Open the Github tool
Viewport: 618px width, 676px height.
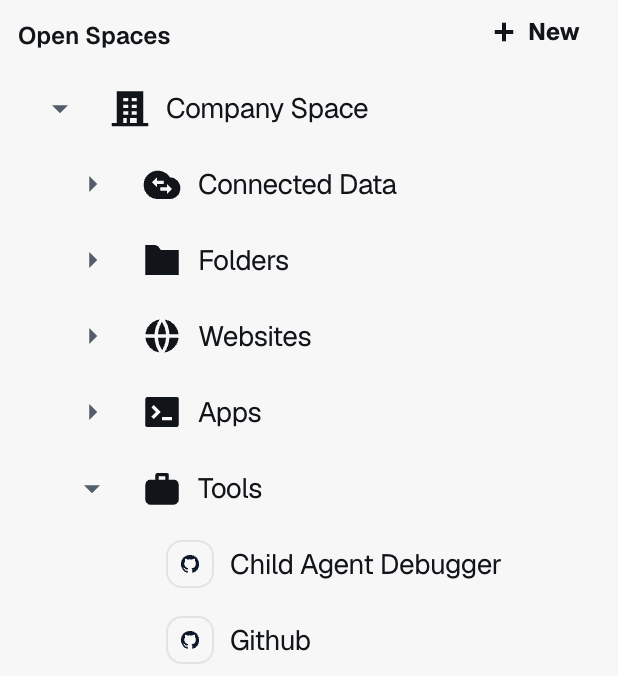[x=270, y=640]
